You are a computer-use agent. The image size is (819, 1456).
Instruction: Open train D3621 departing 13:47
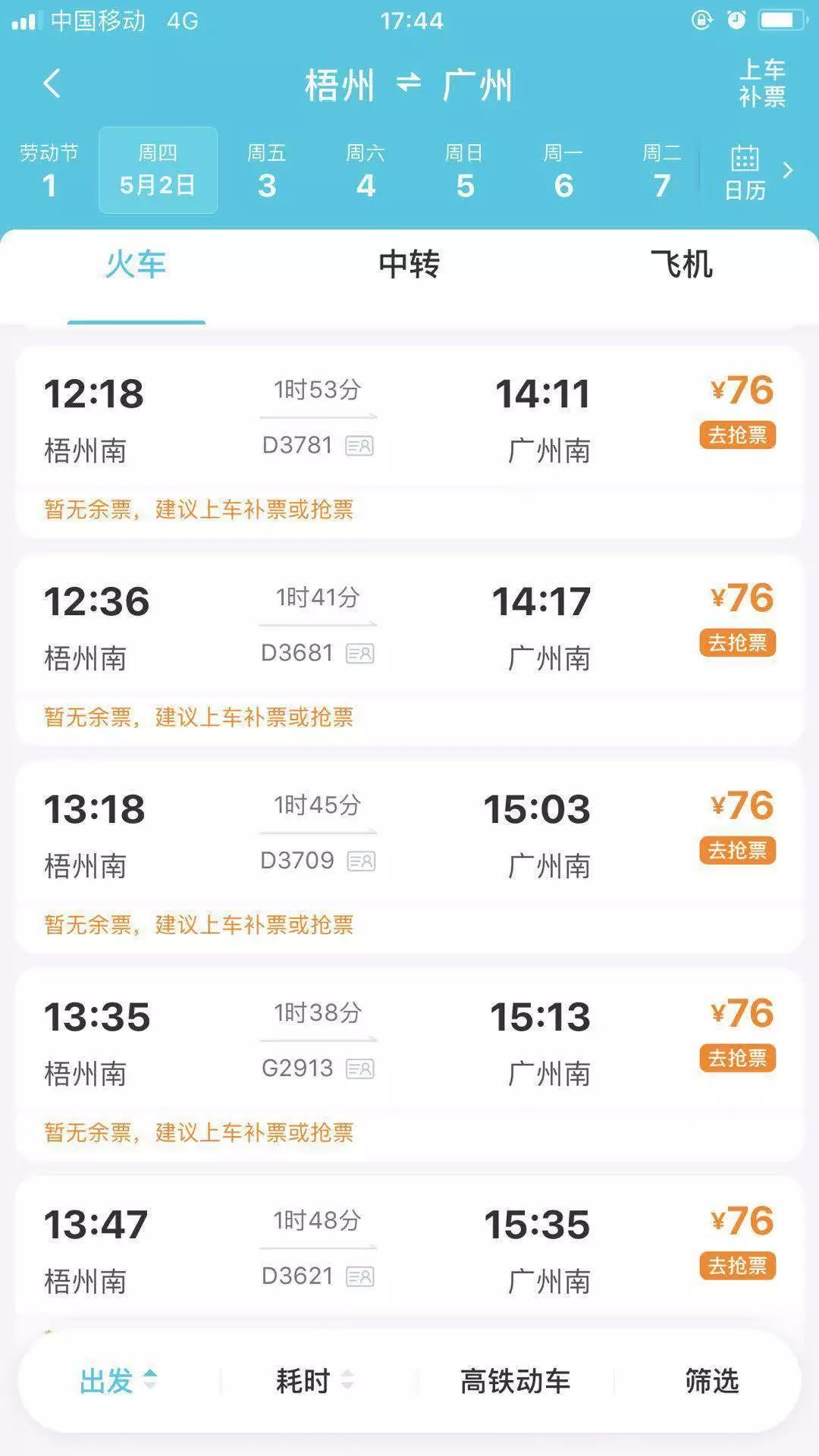click(x=409, y=1251)
